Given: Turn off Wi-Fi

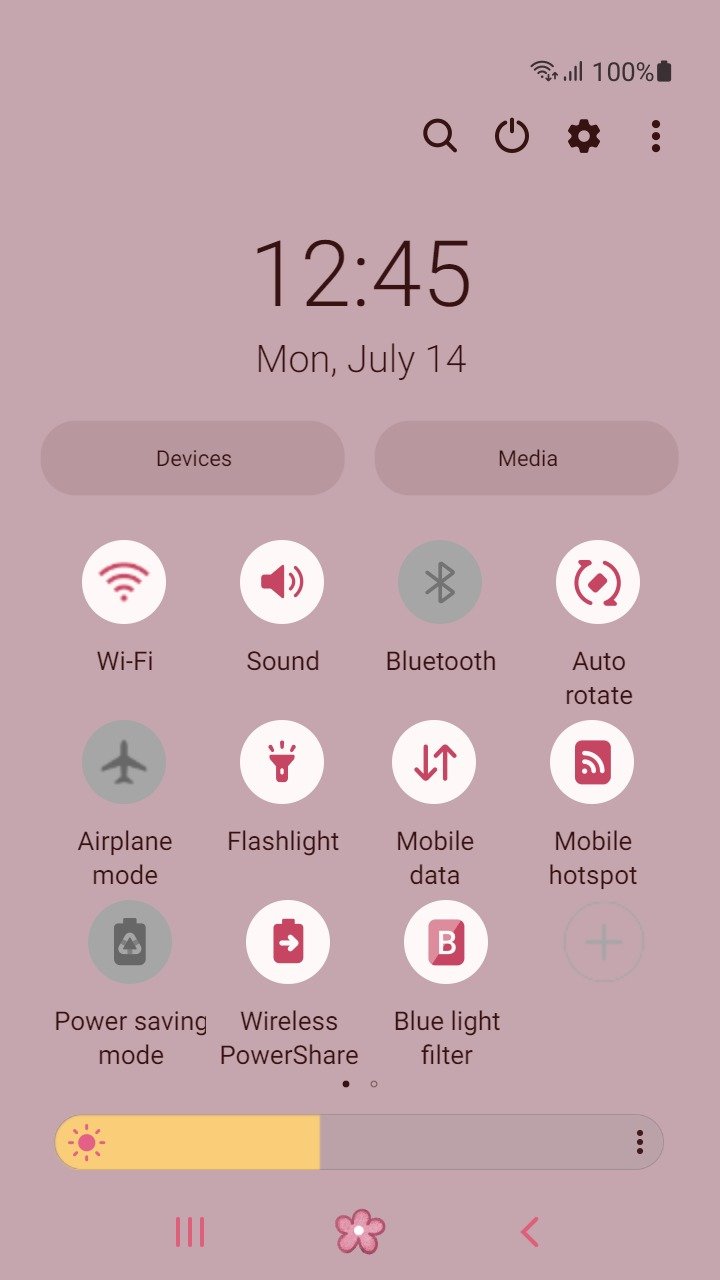Looking at the screenshot, I should pyautogui.click(x=124, y=582).
